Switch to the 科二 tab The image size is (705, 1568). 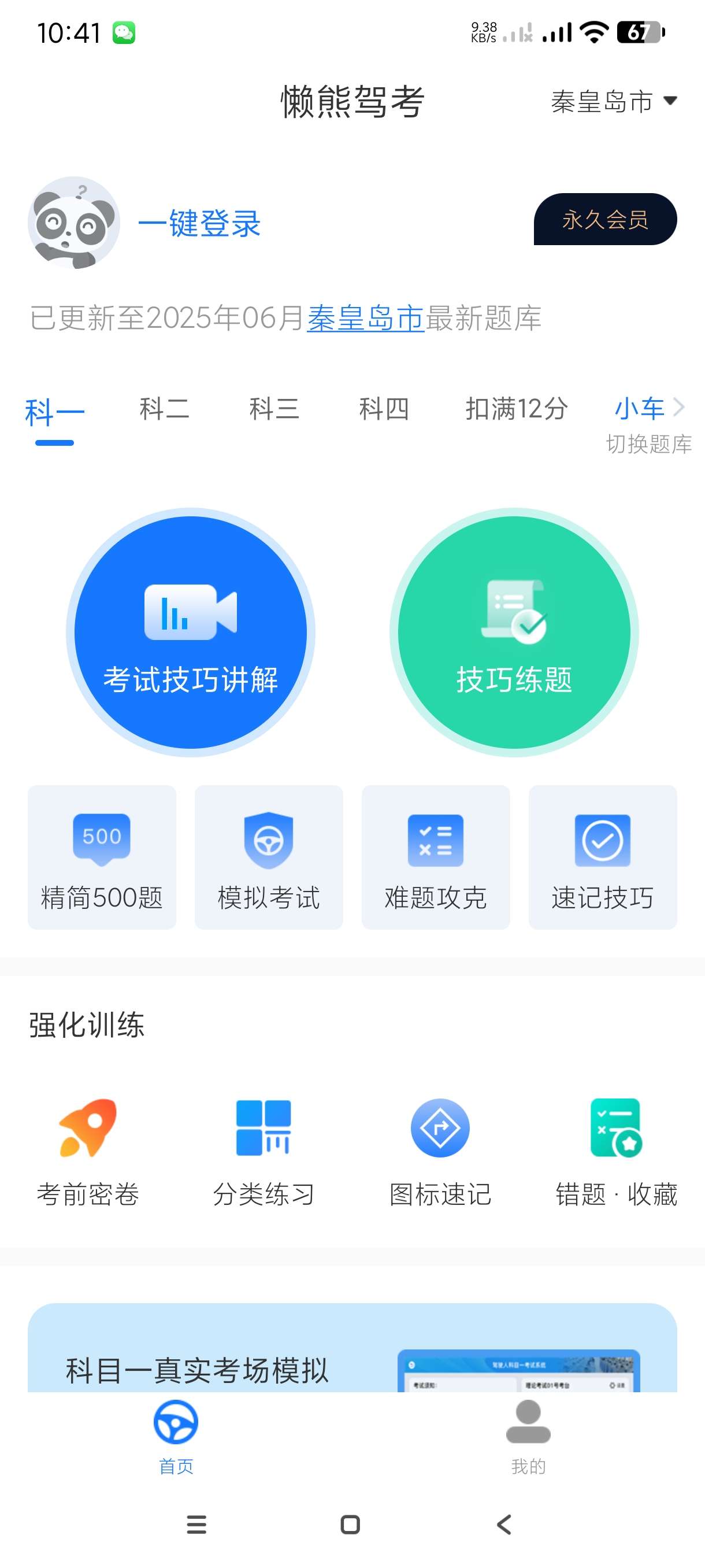[x=164, y=408]
